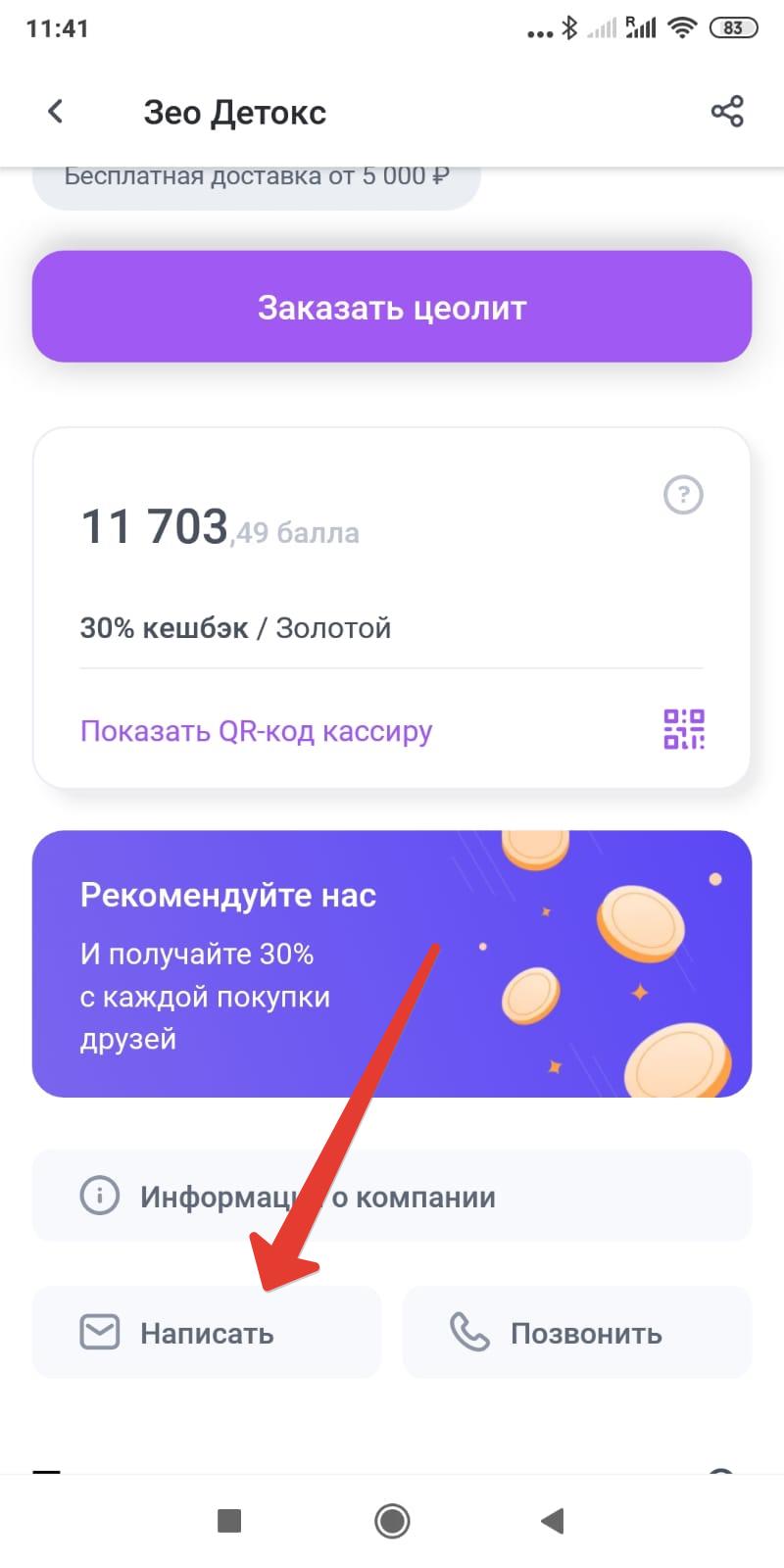
Task: Share the Зео Детокс page
Action: click(727, 112)
